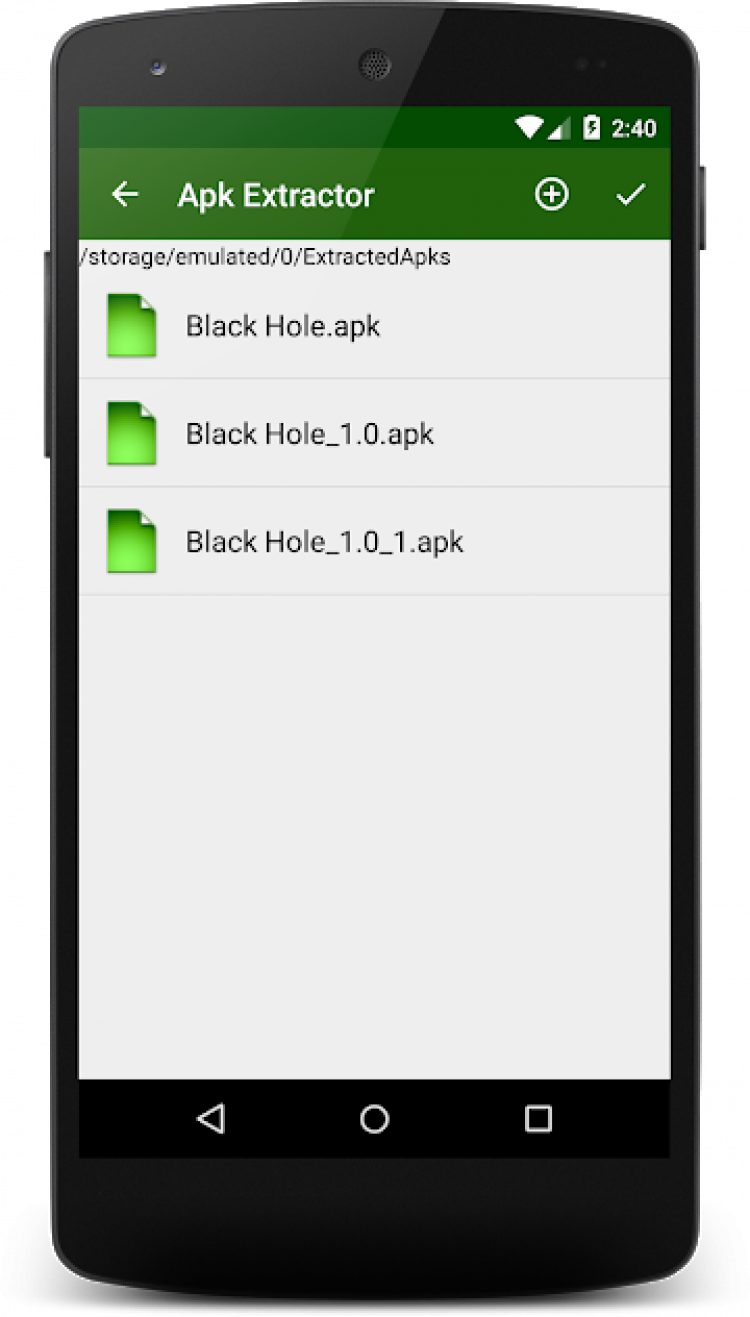Open recent apps from navigation bar
This screenshot has height=1317, width=750.
pos(538,1118)
